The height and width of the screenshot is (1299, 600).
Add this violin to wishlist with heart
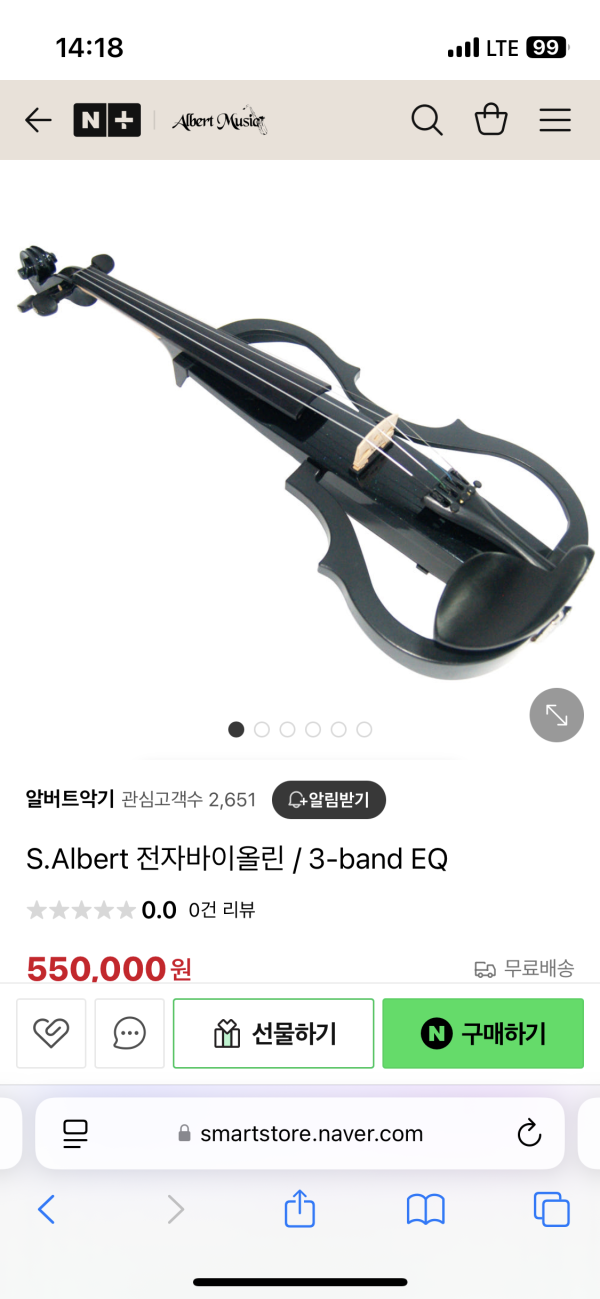51,1033
